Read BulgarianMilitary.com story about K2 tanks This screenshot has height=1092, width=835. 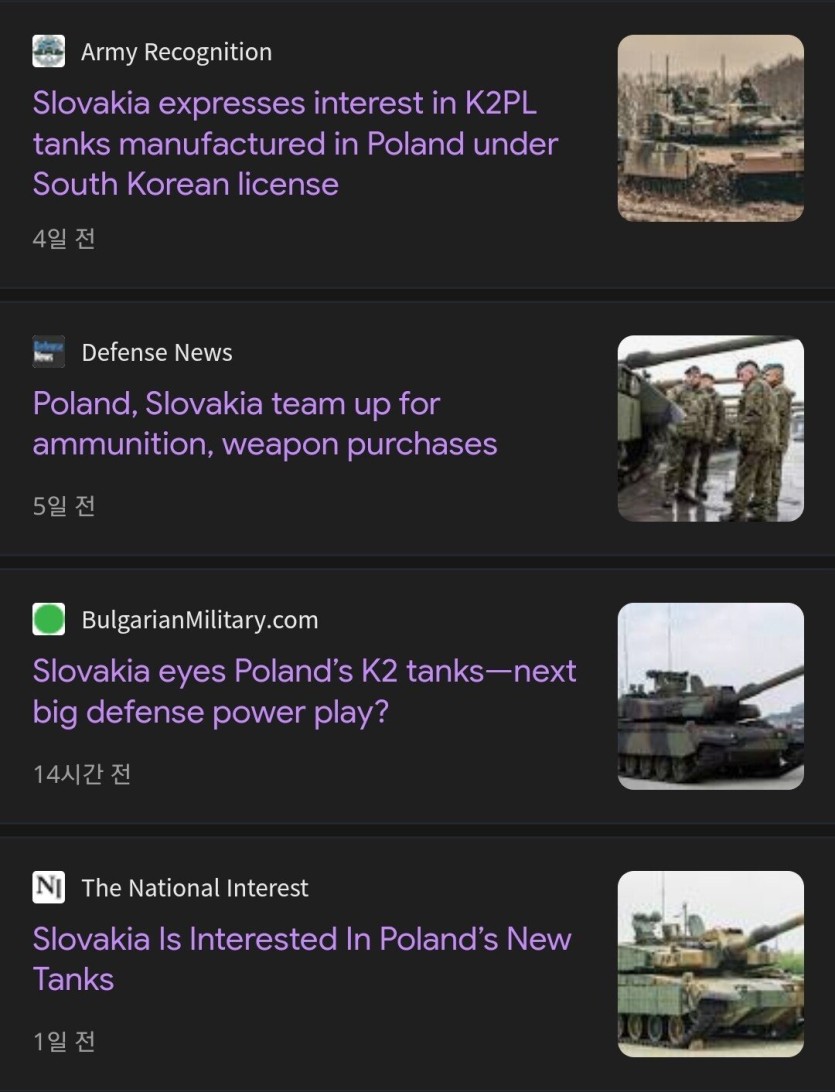(x=304, y=691)
